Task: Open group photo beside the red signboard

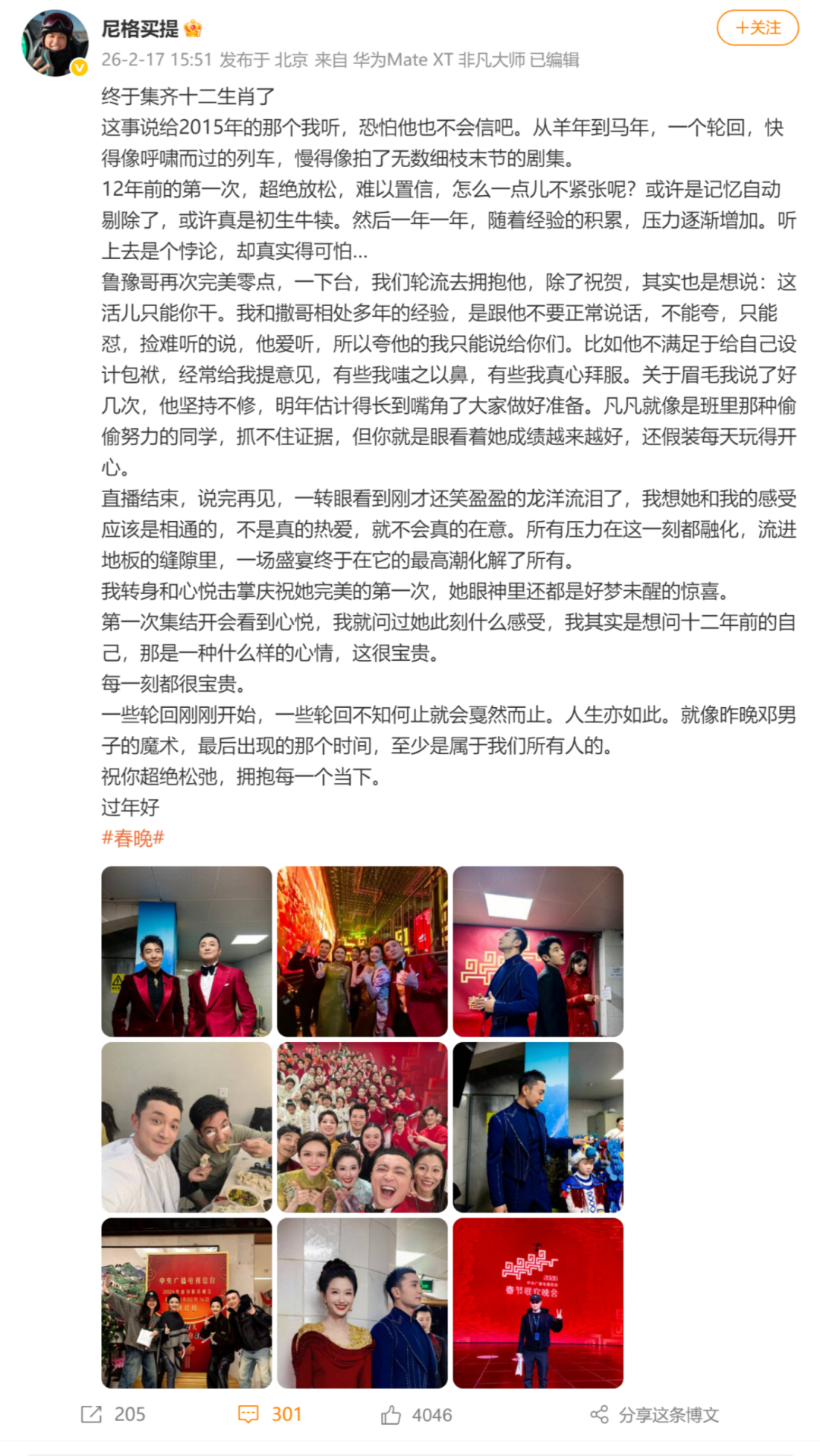Action: tap(187, 1303)
